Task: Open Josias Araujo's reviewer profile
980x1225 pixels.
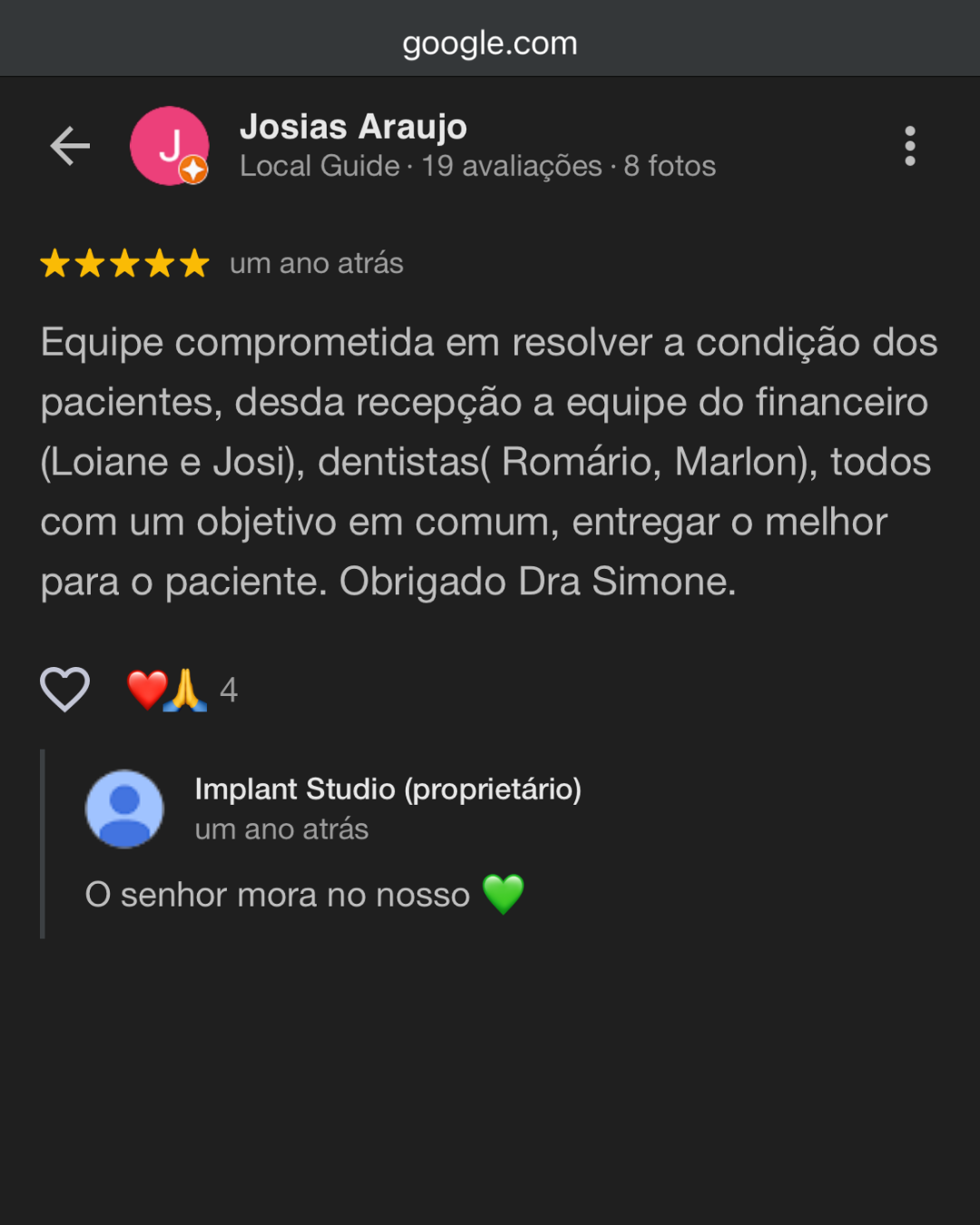Action: [x=353, y=128]
